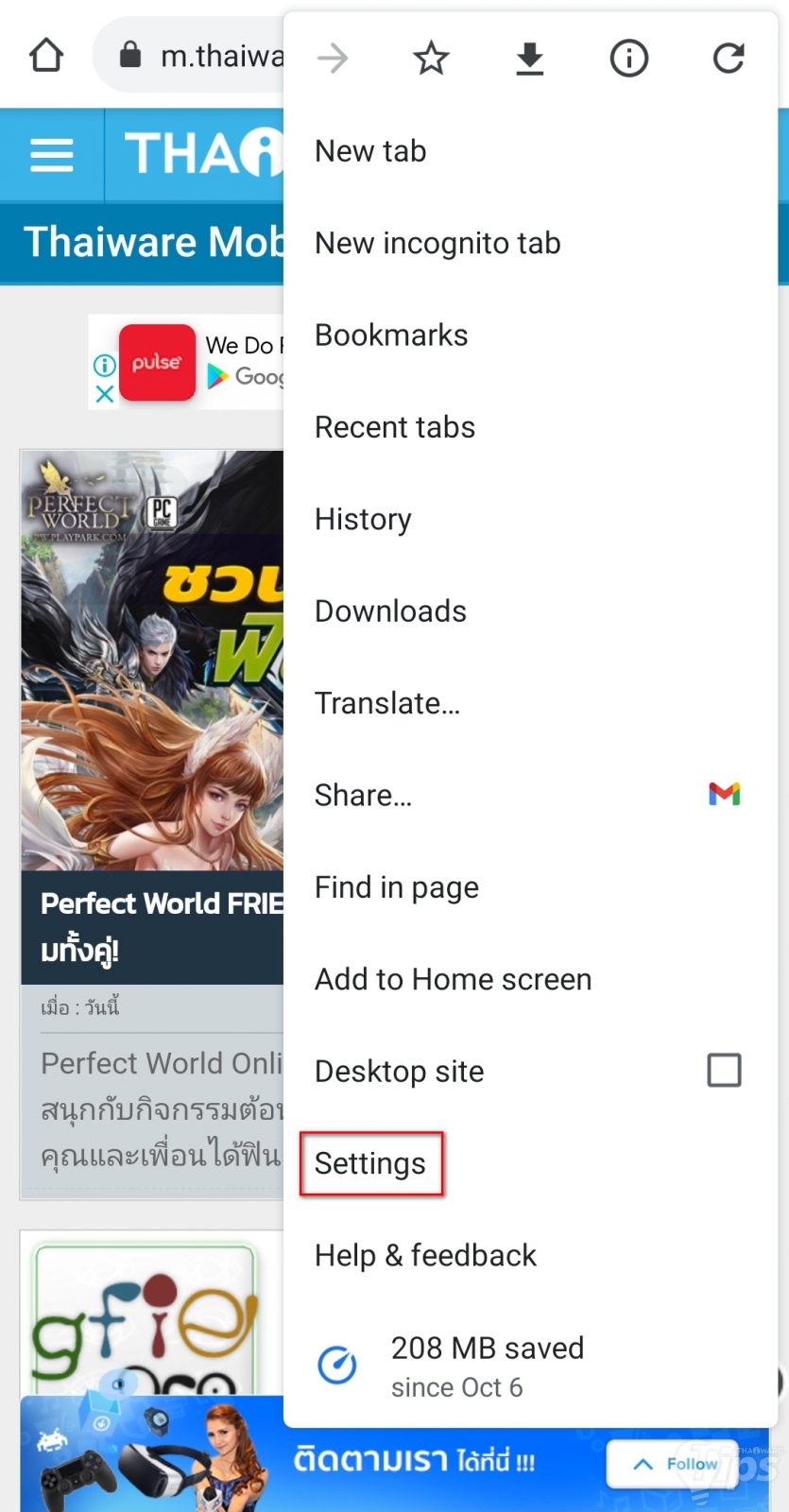Screen dimensions: 789x1512
Task: Open a New tab
Action: click(x=370, y=151)
